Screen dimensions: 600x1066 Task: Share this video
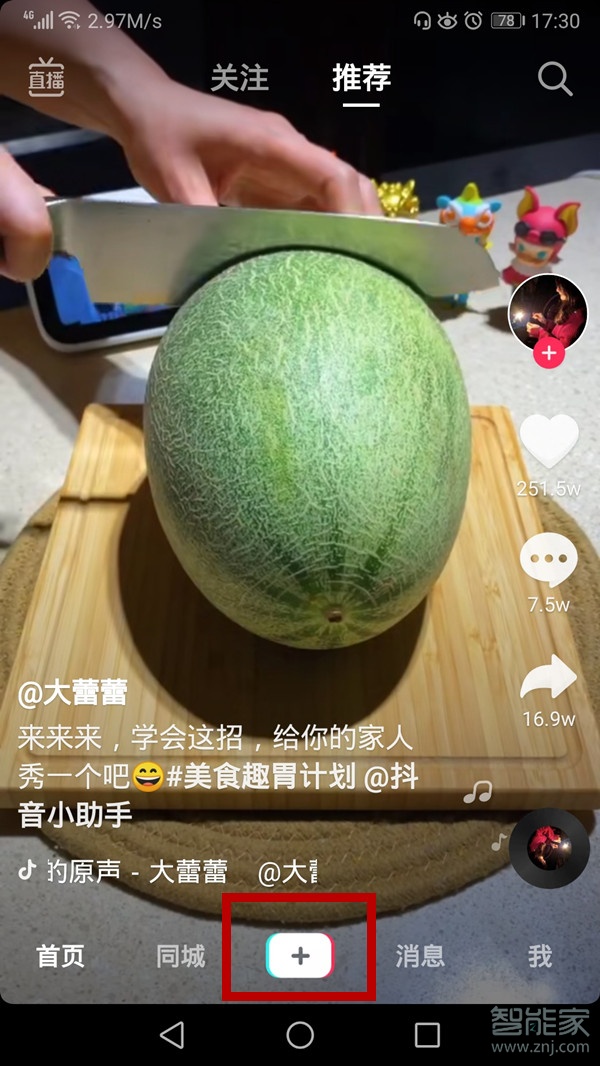tap(548, 680)
